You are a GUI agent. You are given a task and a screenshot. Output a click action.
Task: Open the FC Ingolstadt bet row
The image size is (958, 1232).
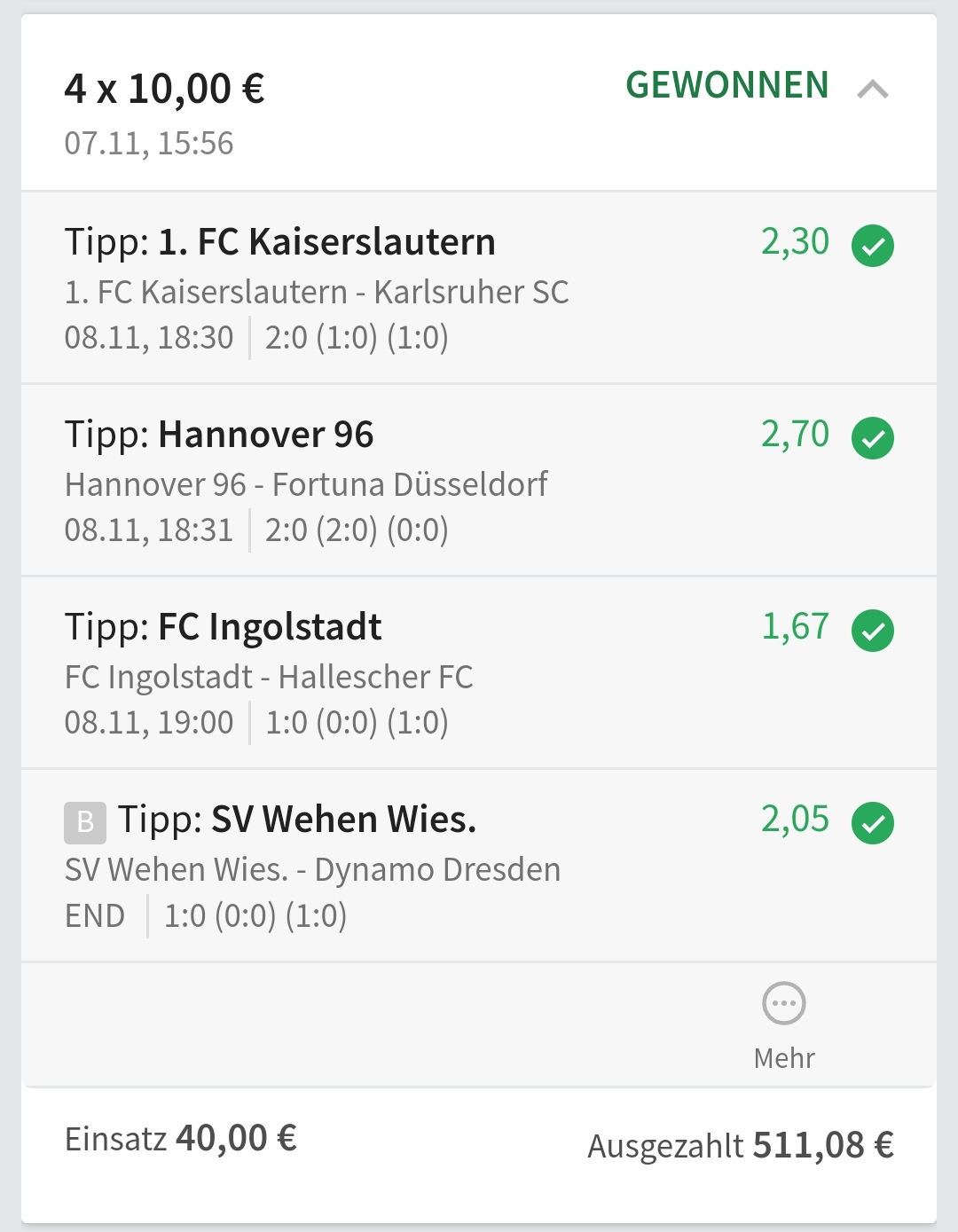[479, 673]
